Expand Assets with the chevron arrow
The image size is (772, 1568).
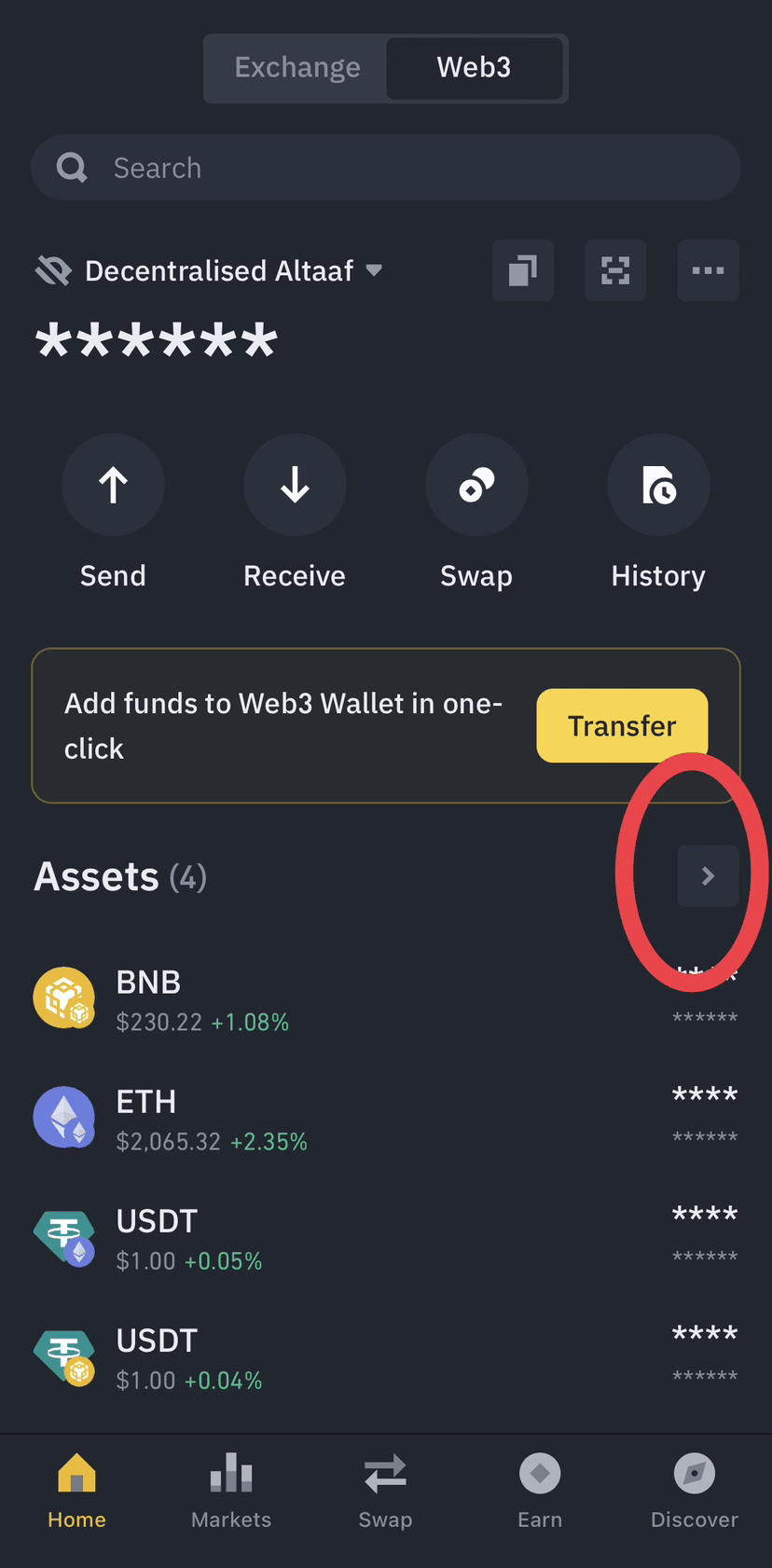point(708,876)
